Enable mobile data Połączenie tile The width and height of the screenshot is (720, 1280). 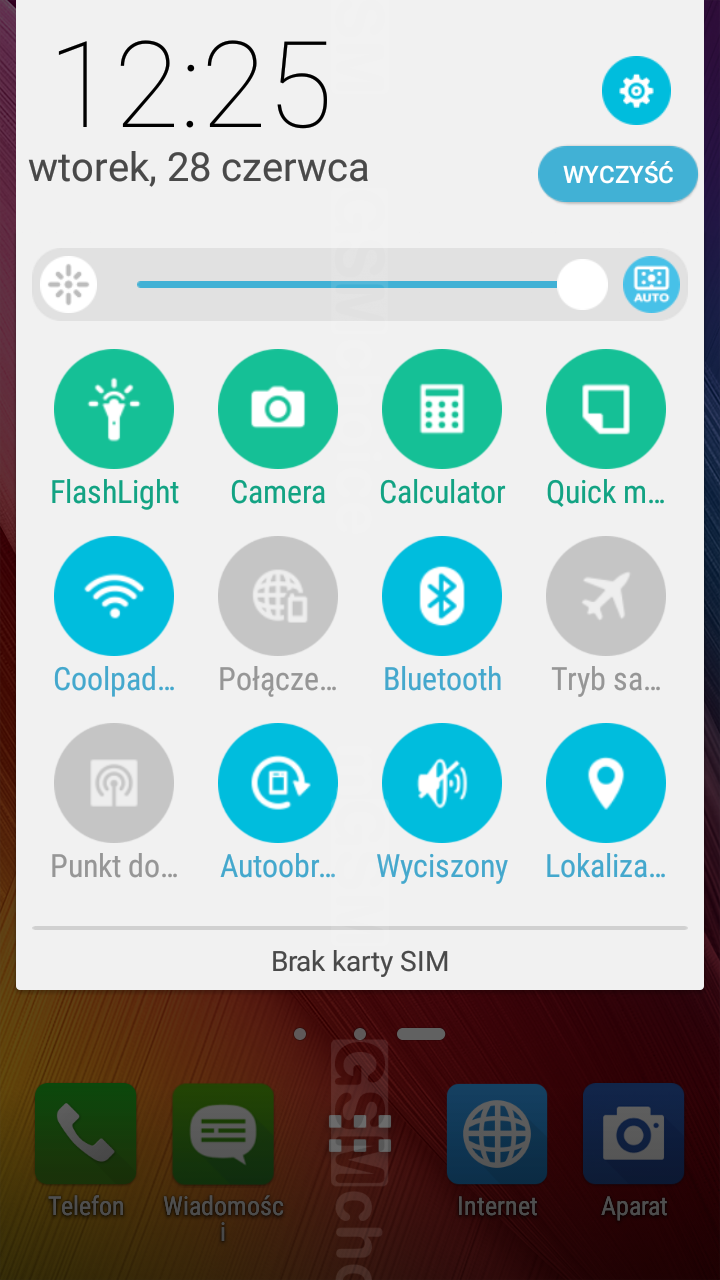coord(278,596)
